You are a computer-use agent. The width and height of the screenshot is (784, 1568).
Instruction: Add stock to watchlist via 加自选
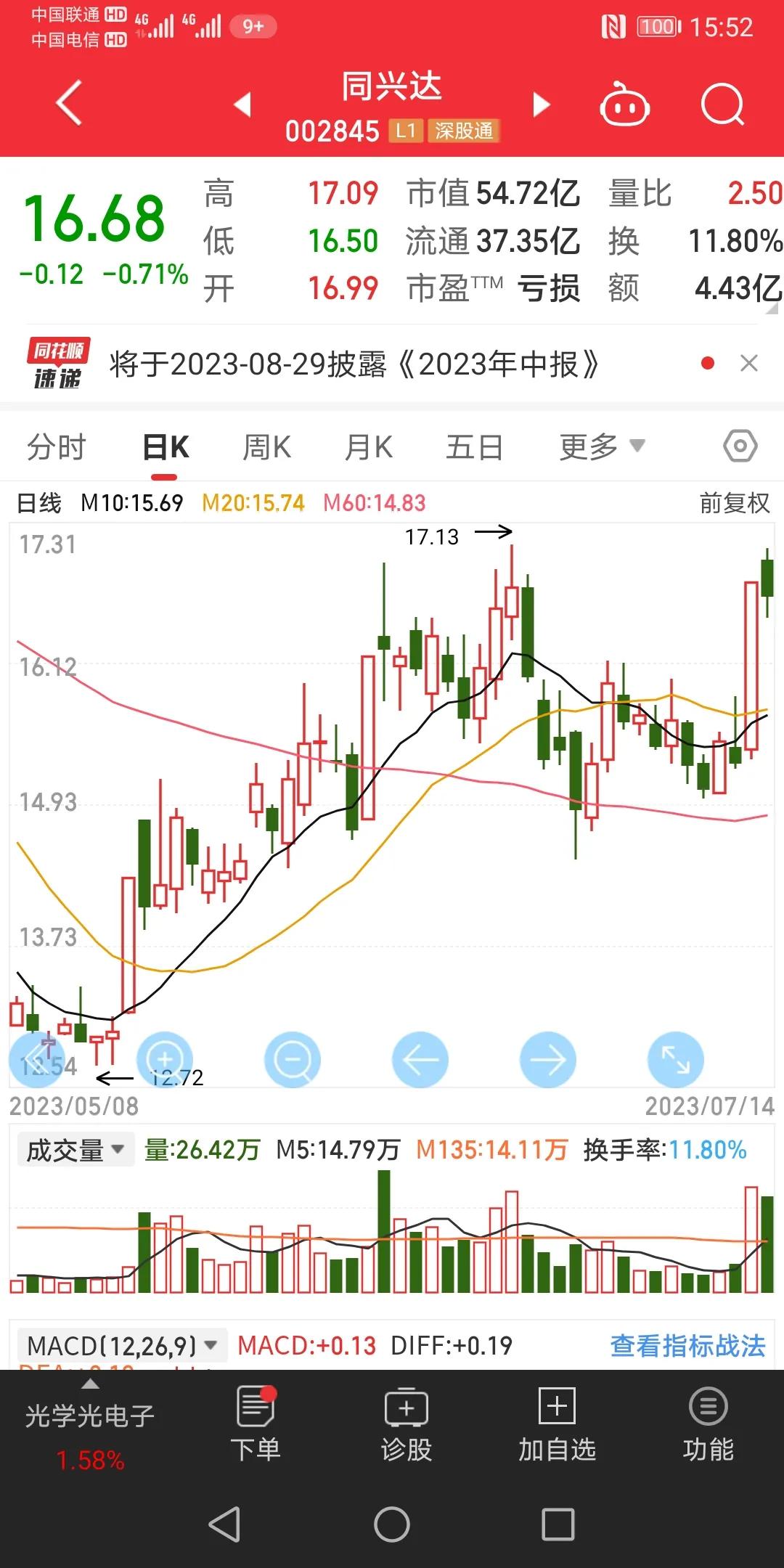[557, 1424]
